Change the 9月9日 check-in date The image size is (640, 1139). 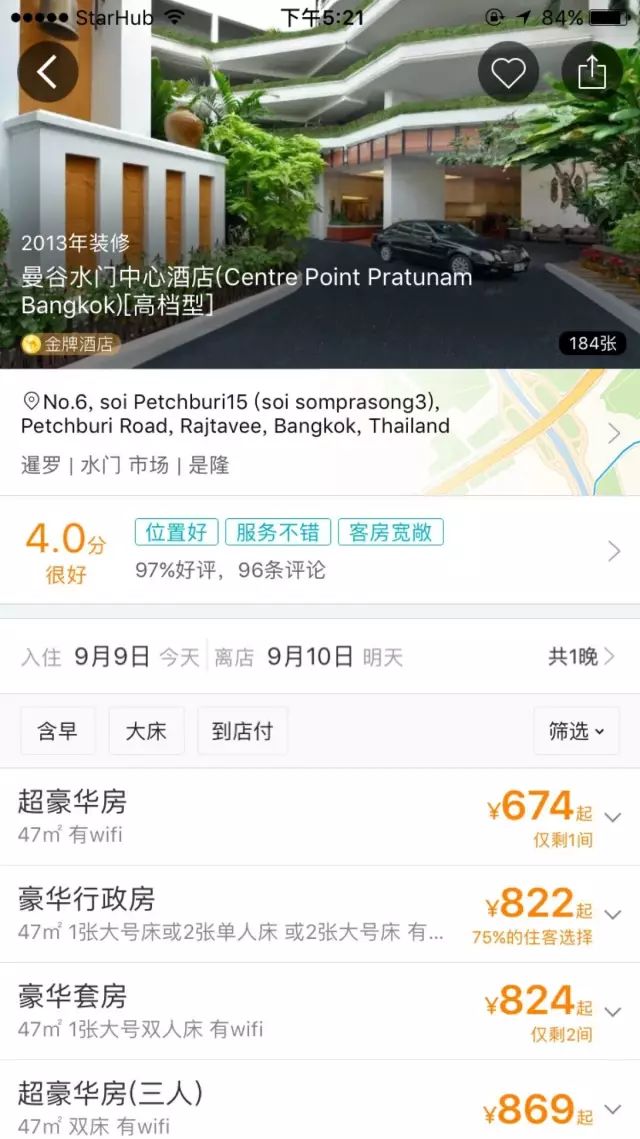pos(111,657)
